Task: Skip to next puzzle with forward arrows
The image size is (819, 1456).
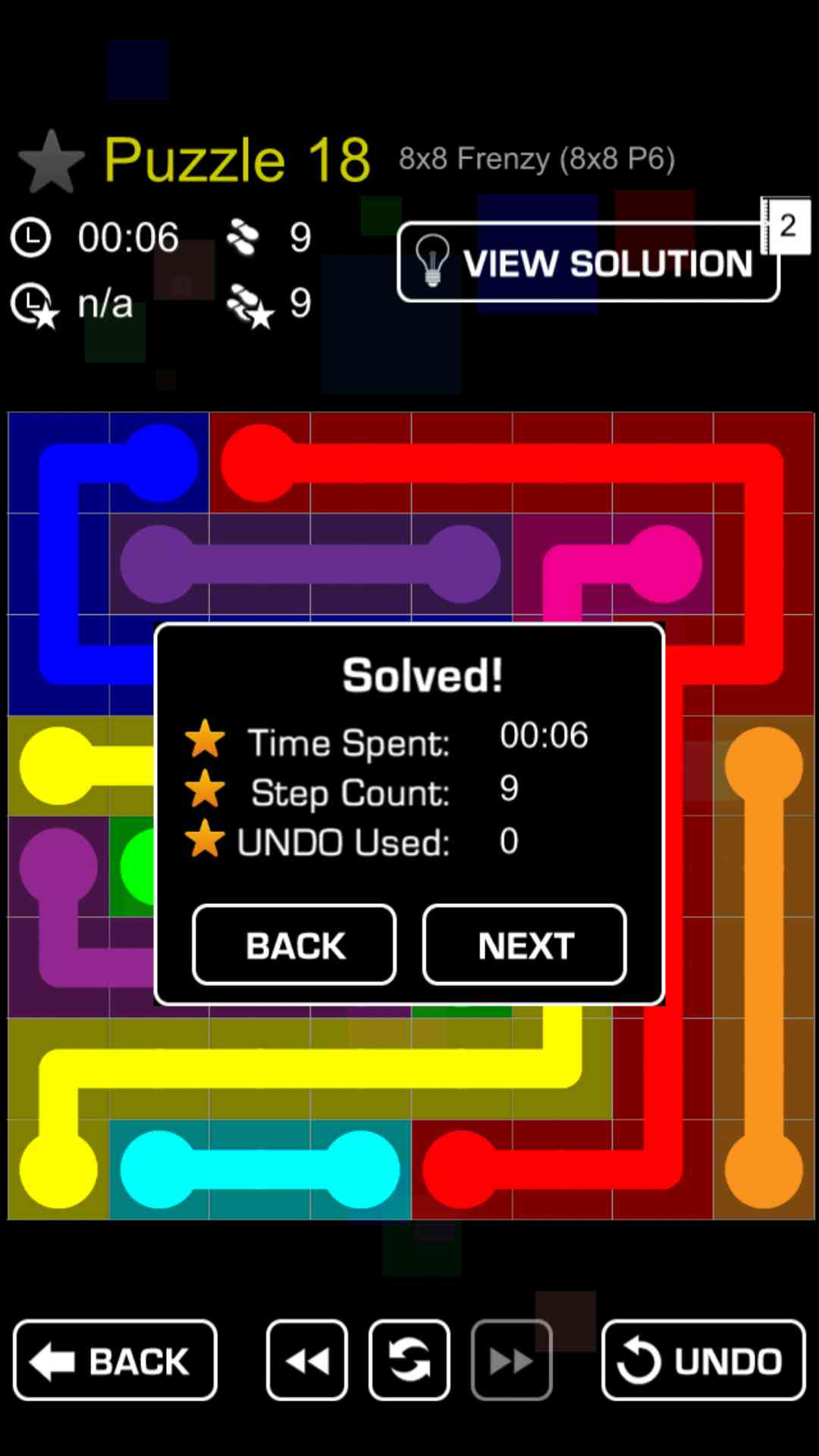Action: 512,1360
